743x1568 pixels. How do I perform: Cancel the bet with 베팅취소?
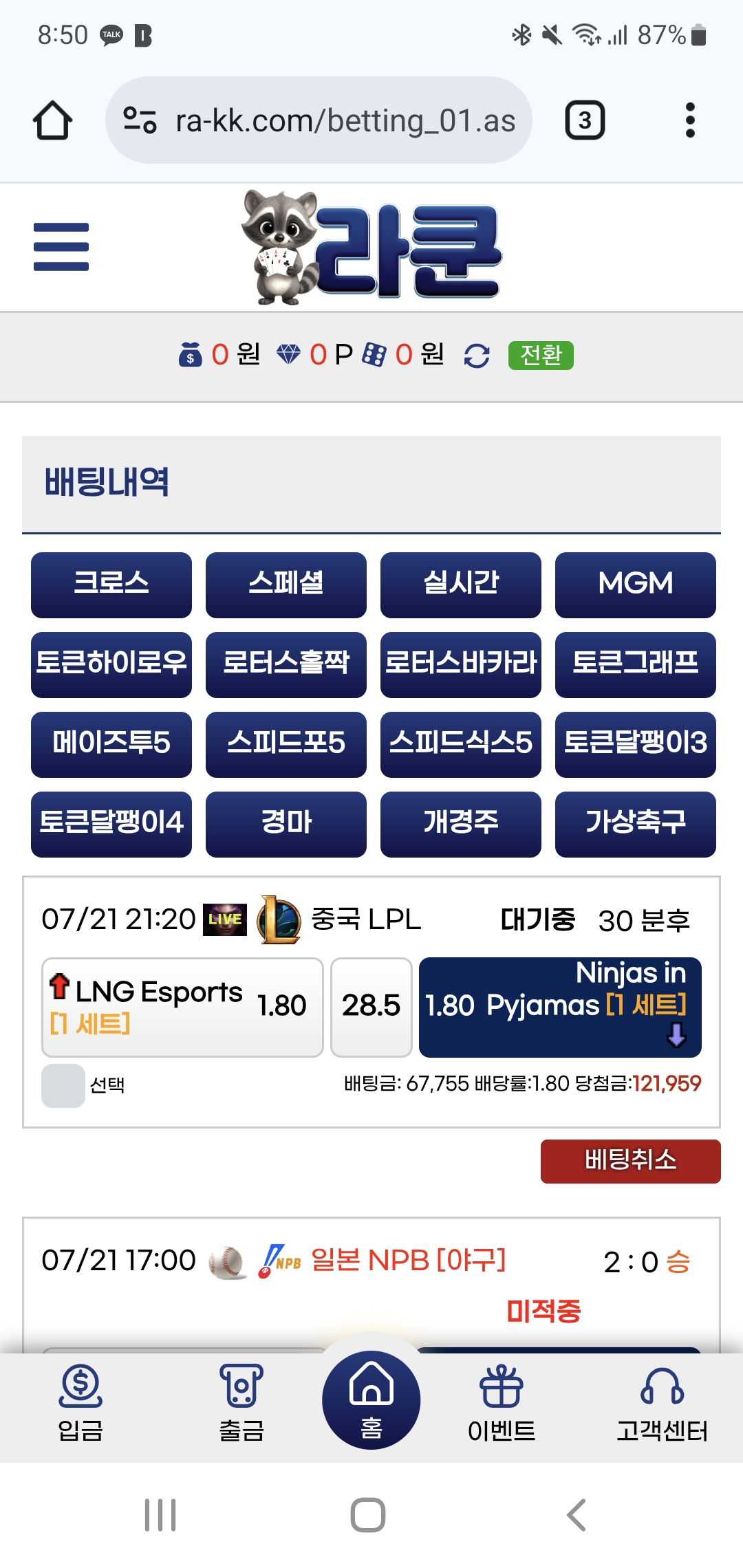click(631, 1162)
